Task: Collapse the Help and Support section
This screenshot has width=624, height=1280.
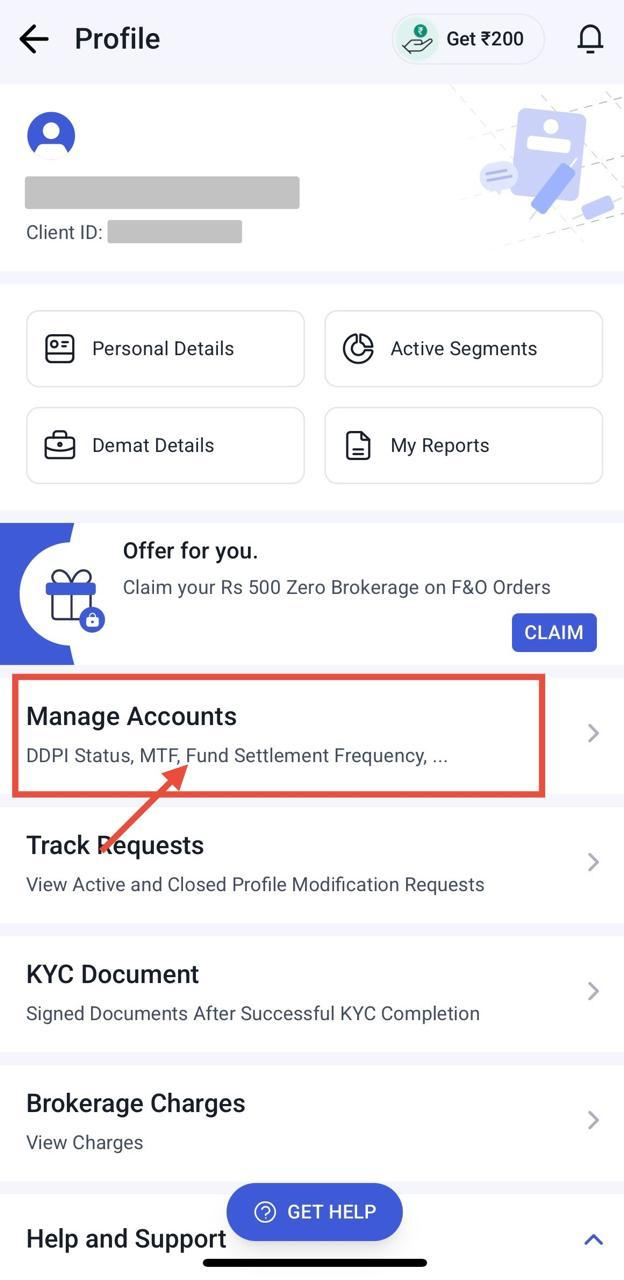Action: pos(593,1240)
